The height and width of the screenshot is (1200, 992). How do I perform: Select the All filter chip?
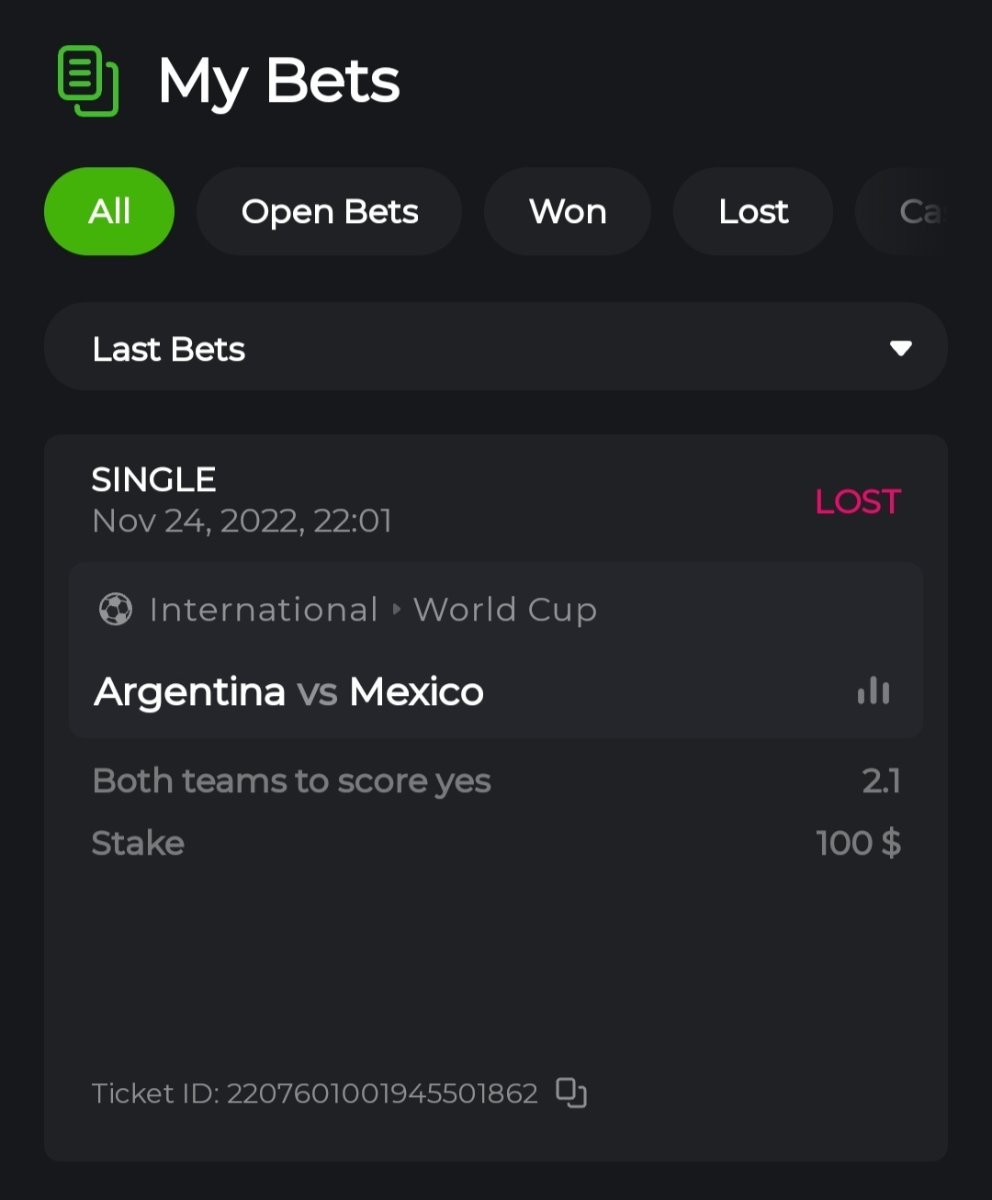[109, 211]
